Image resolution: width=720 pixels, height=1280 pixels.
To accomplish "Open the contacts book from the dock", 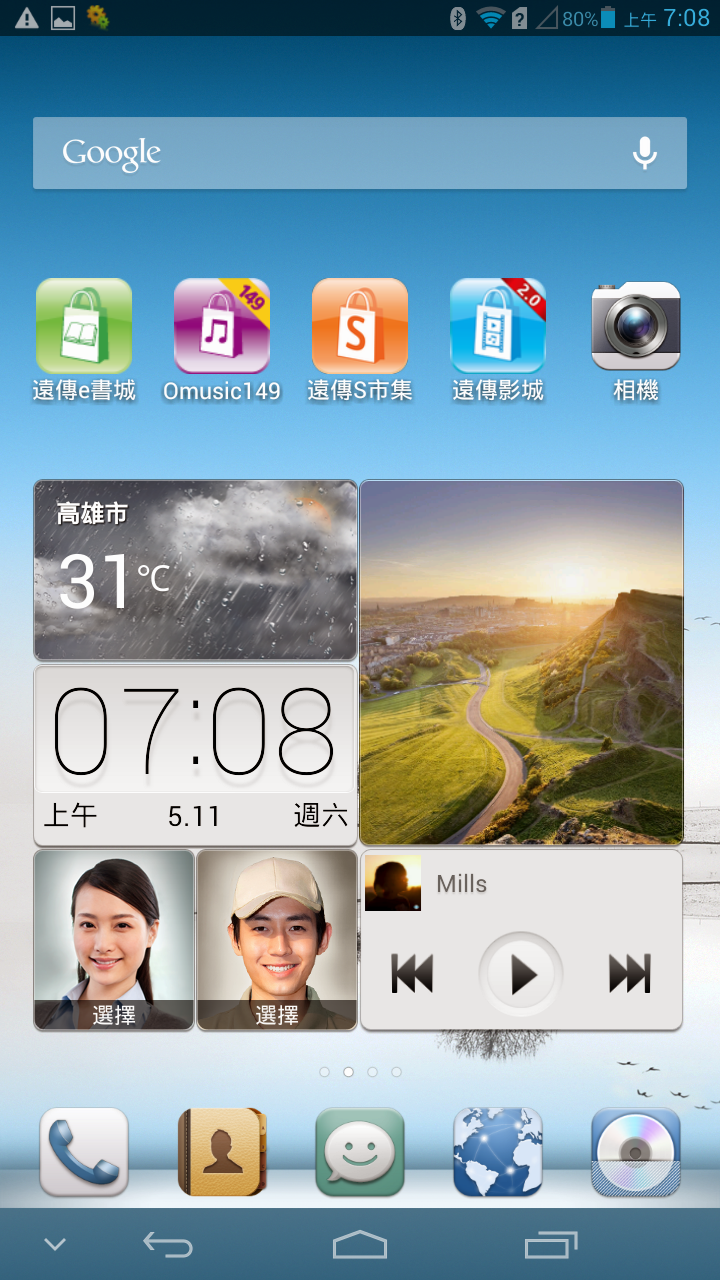I will tap(222, 1152).
